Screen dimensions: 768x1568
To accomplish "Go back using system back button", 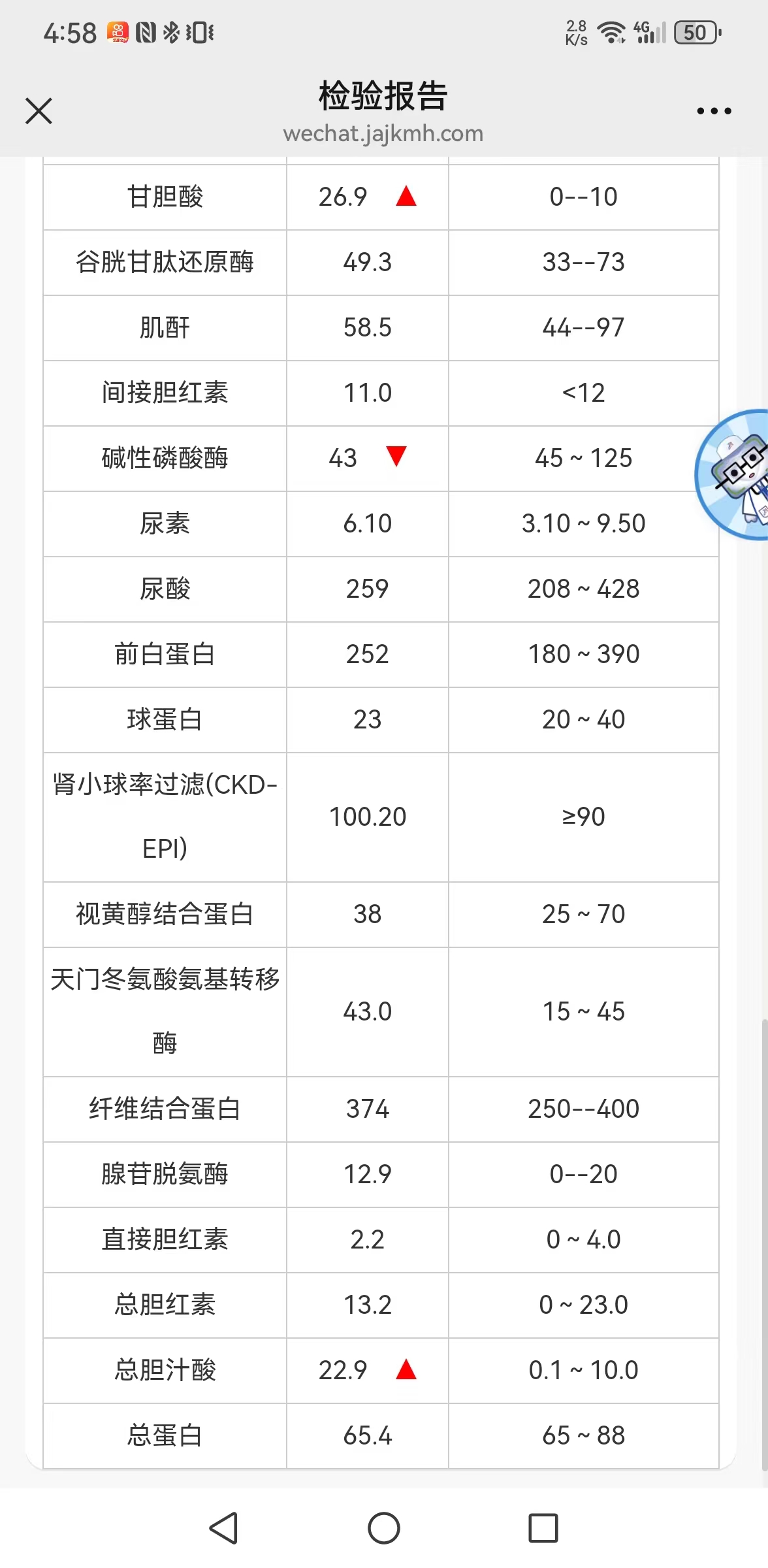I will tap(224, 1528).
